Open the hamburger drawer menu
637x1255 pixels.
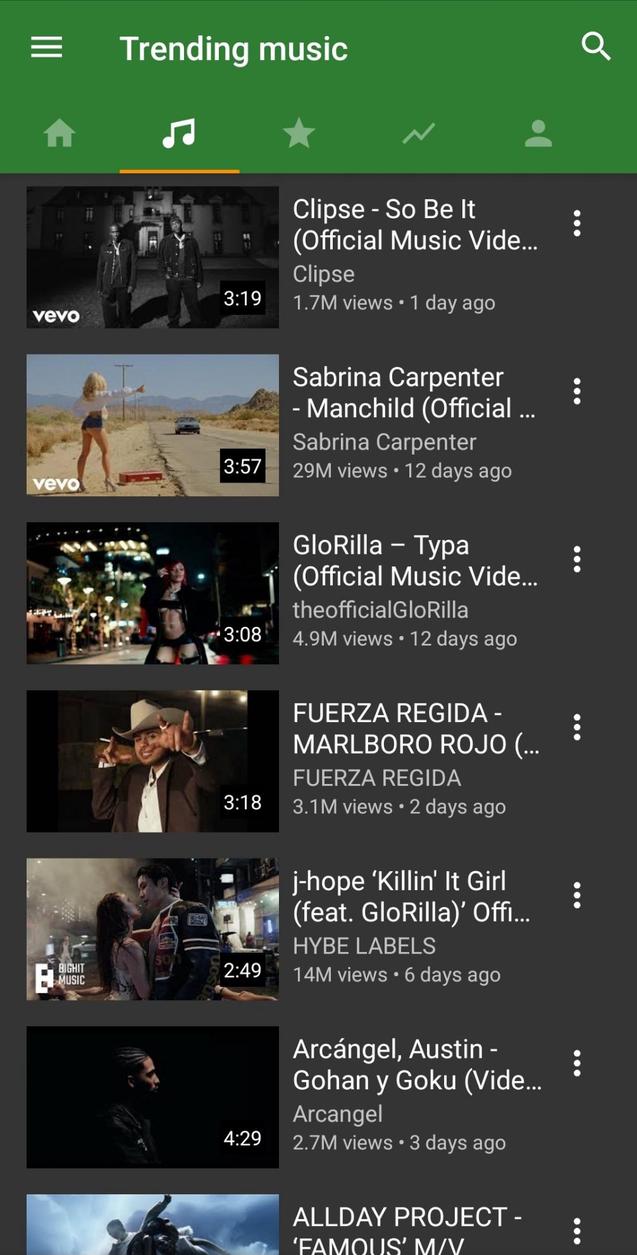46,47
